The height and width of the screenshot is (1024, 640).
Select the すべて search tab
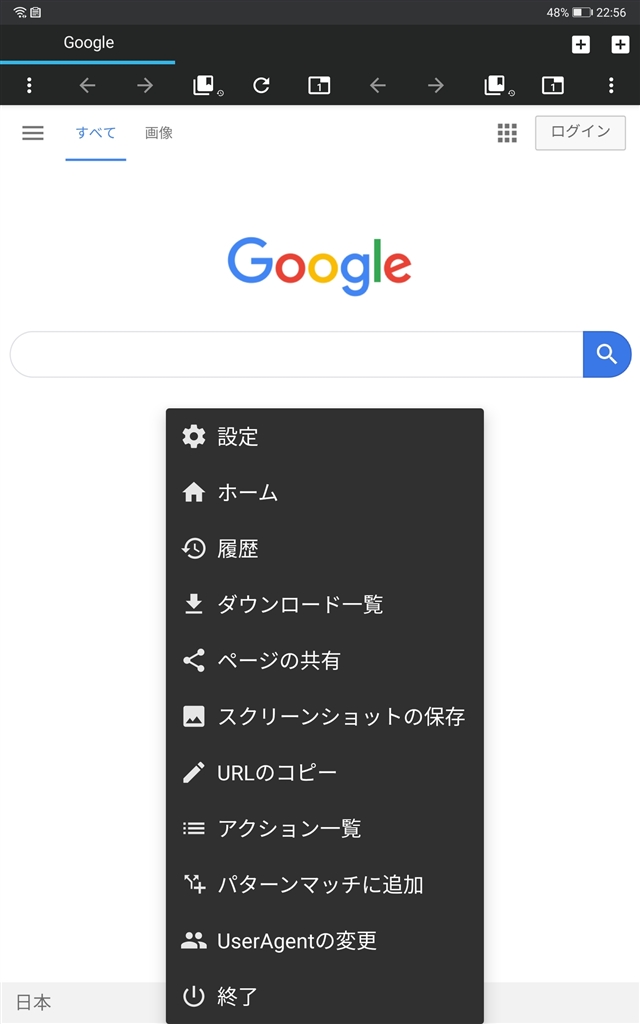point(96,132)
